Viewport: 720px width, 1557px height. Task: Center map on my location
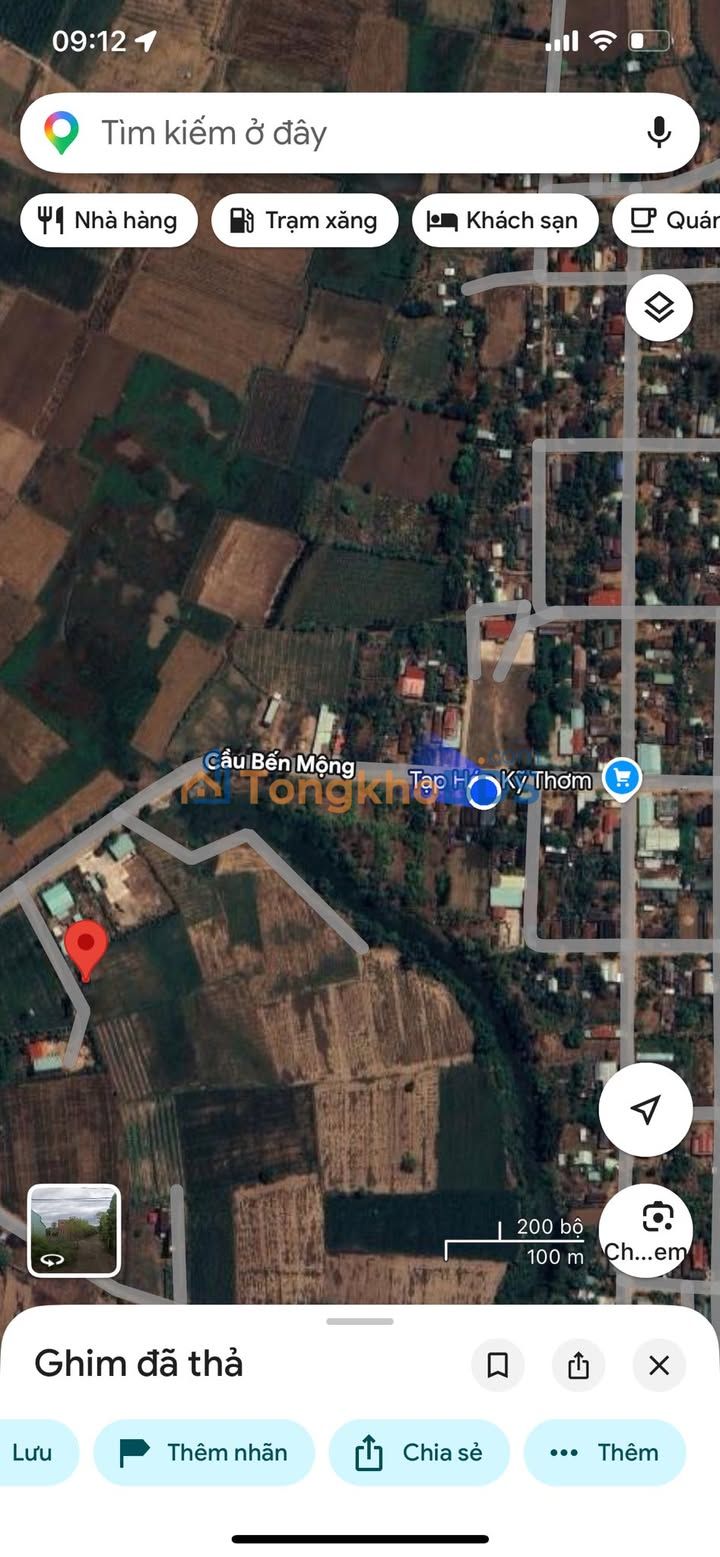[x=646, y=1109]
